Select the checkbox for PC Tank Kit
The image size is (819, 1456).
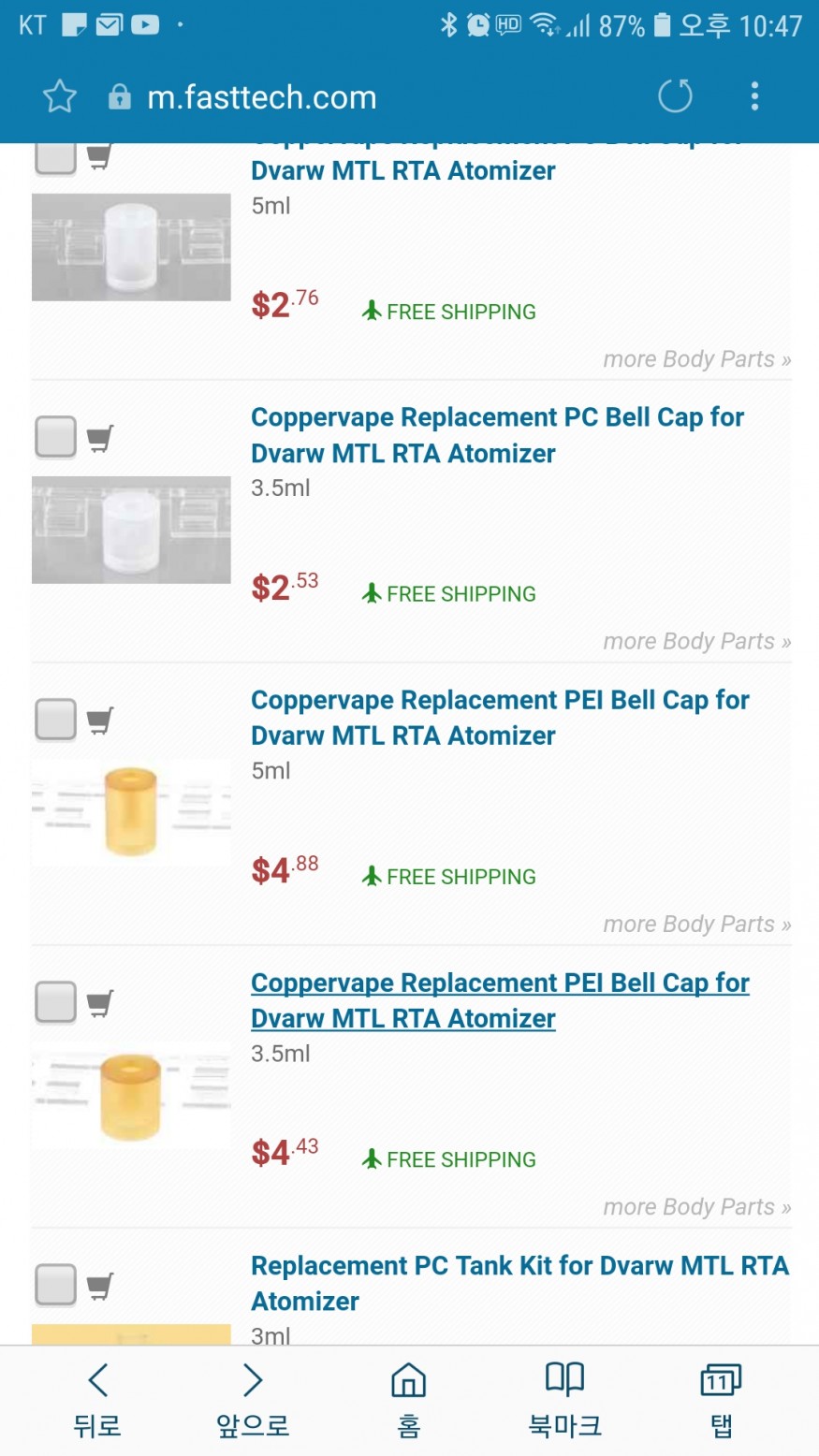[x=55, y=1284]
